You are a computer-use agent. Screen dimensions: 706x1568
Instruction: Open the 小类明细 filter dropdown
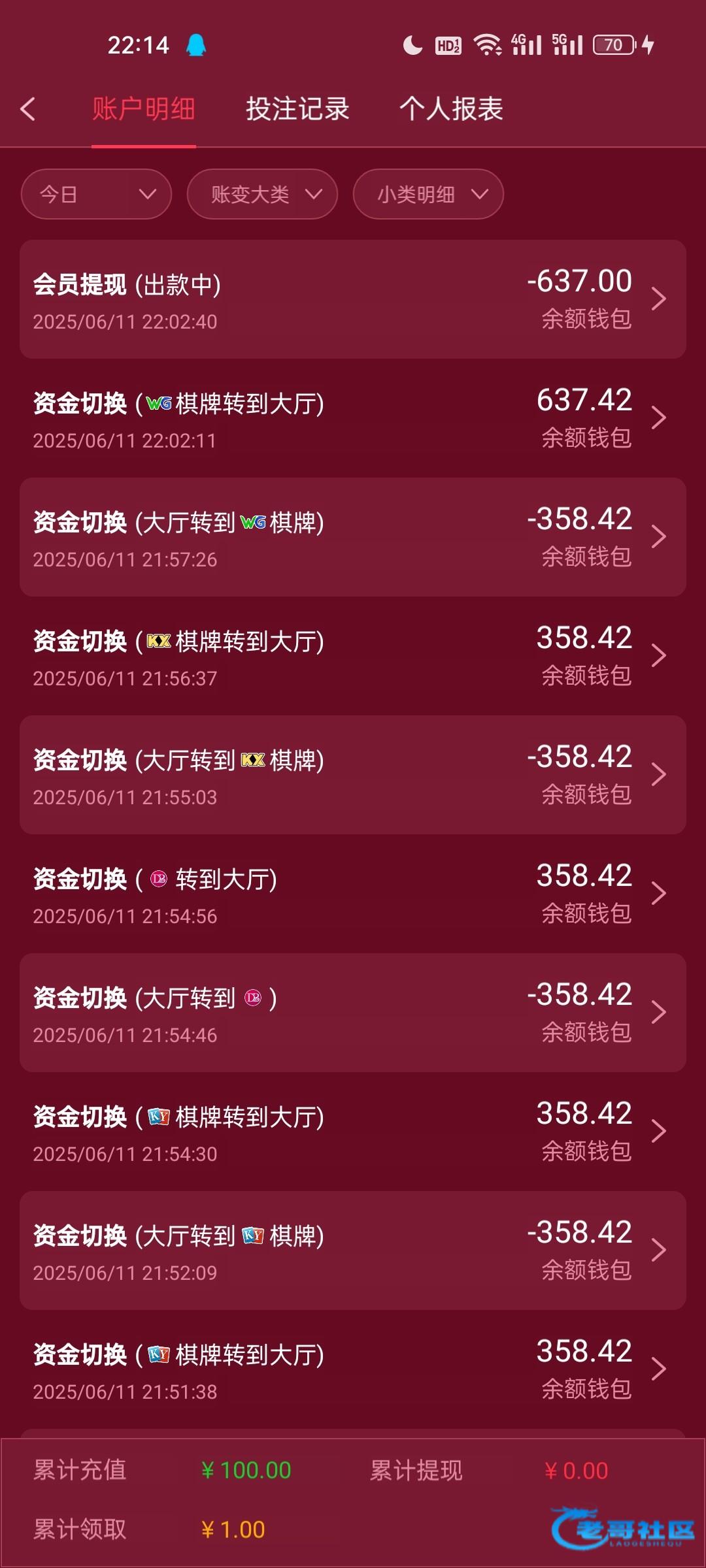(428, 194)
